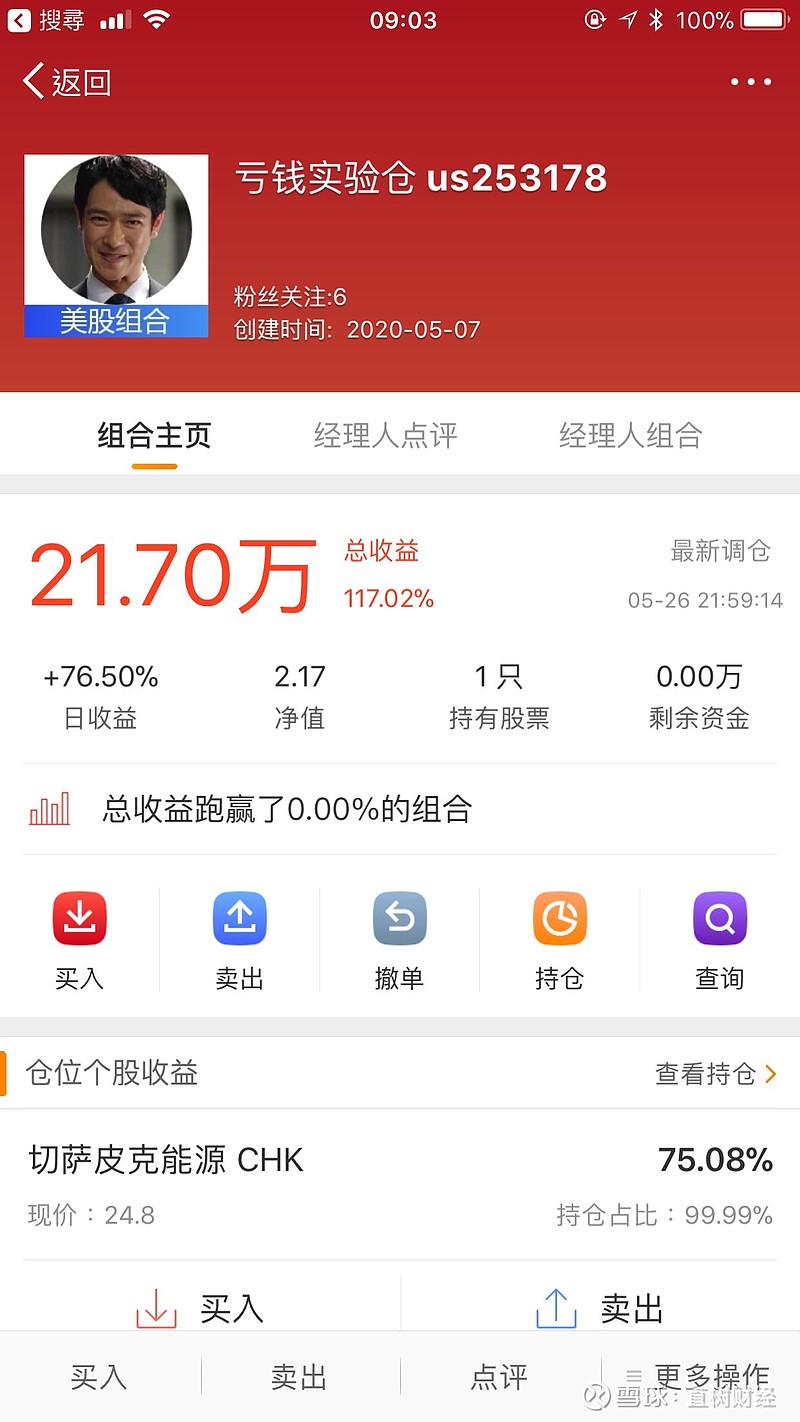
Task: Select the blue 卖出 sell icon
Action: pos(239,918)
